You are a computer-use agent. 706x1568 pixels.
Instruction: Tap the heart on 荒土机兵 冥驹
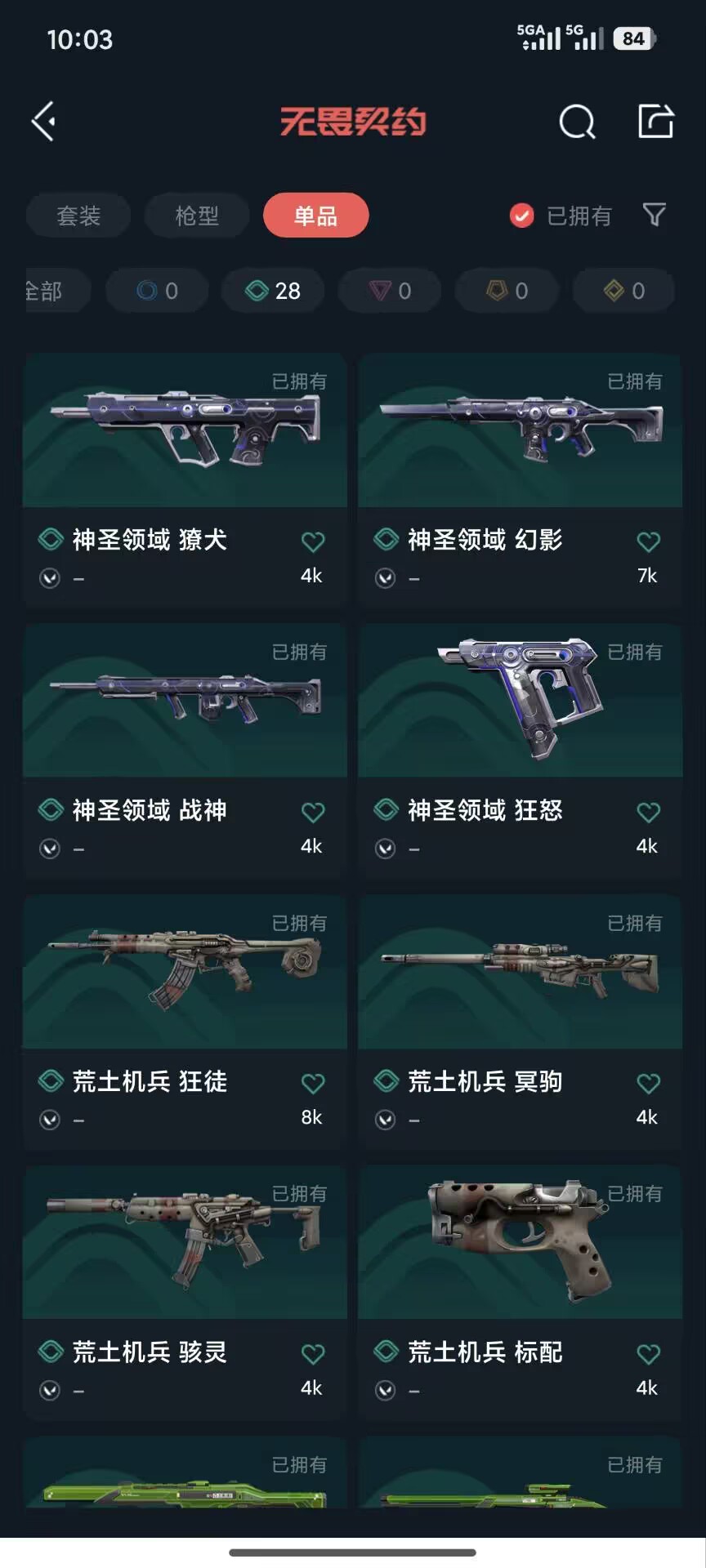point(648,1084)
